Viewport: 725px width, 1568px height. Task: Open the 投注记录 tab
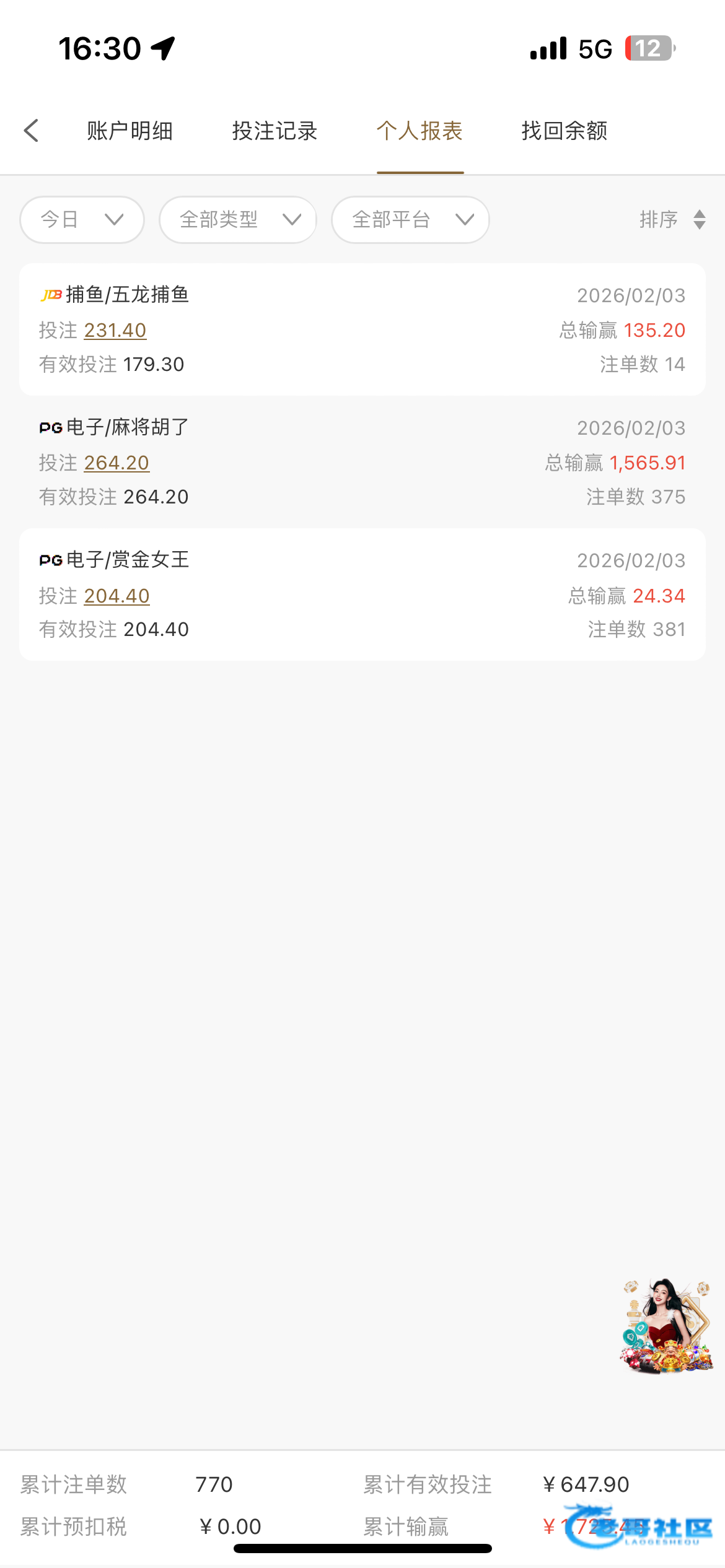tap(275, 131)
